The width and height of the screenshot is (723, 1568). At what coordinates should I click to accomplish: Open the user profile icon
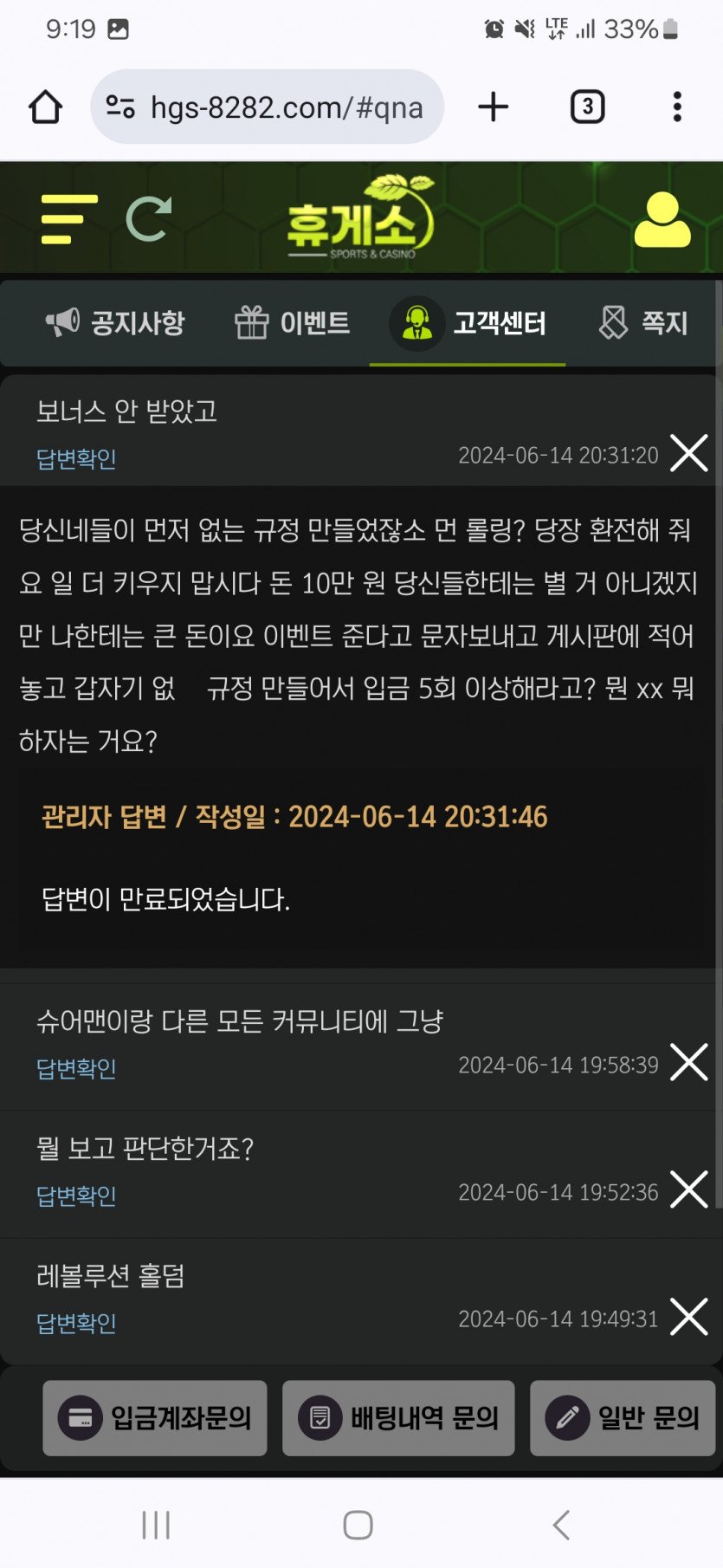click(x=662, y=220)
